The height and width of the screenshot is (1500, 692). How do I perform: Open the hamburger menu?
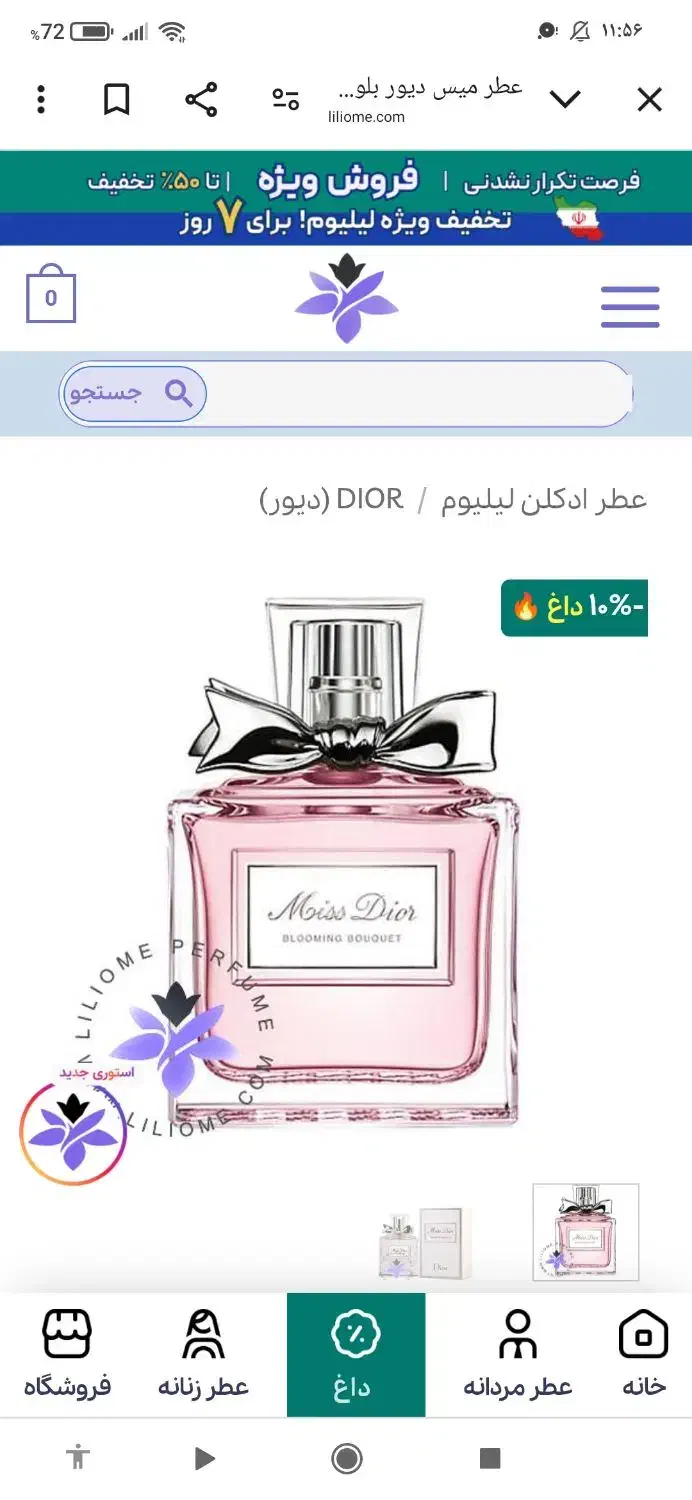[630, 307]
